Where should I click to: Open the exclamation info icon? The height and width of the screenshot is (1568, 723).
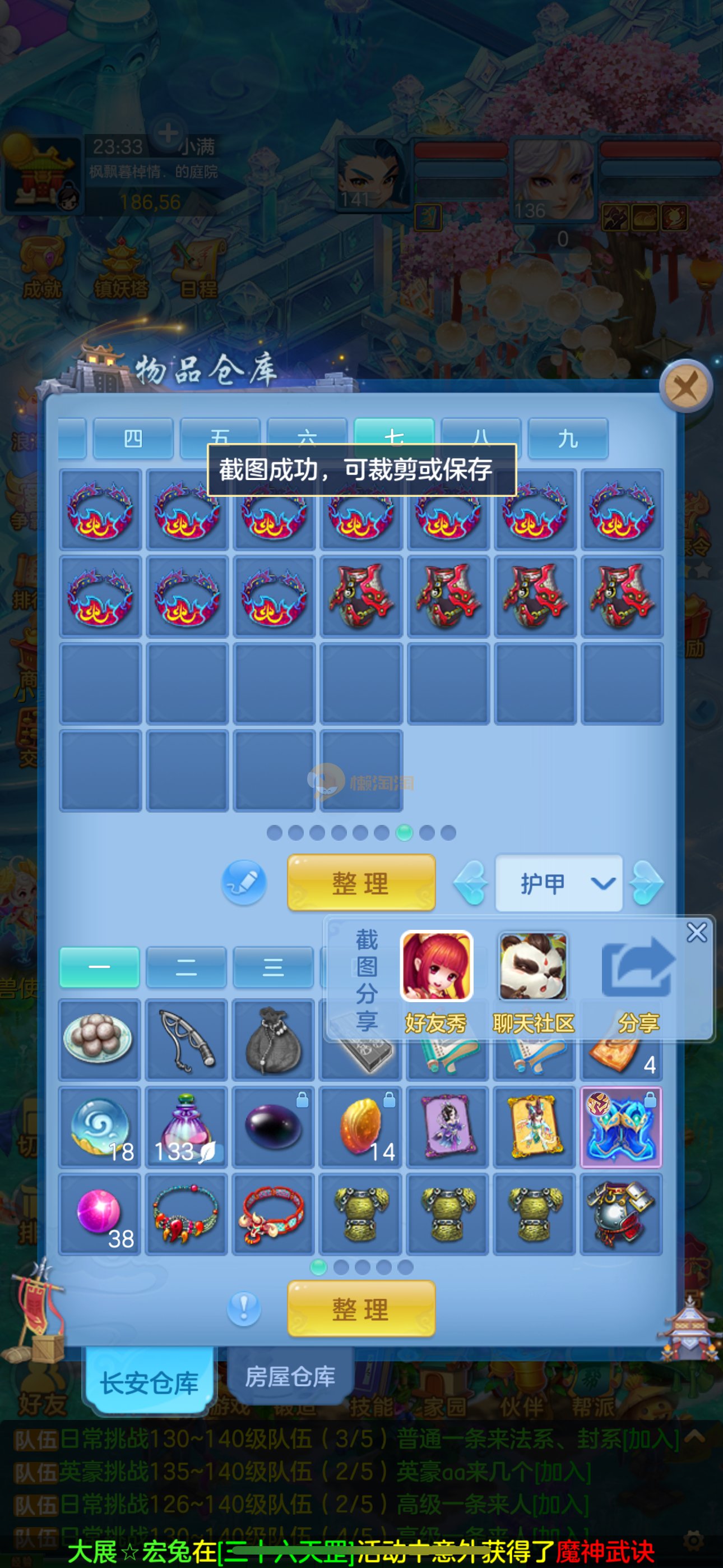(x=244, y=1308)
